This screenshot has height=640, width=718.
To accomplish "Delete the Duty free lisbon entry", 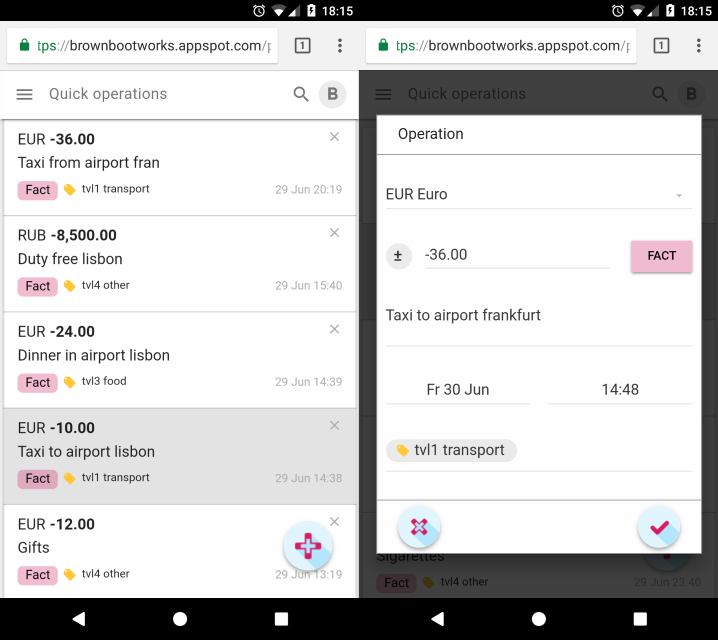I will (x=334, y=233).
